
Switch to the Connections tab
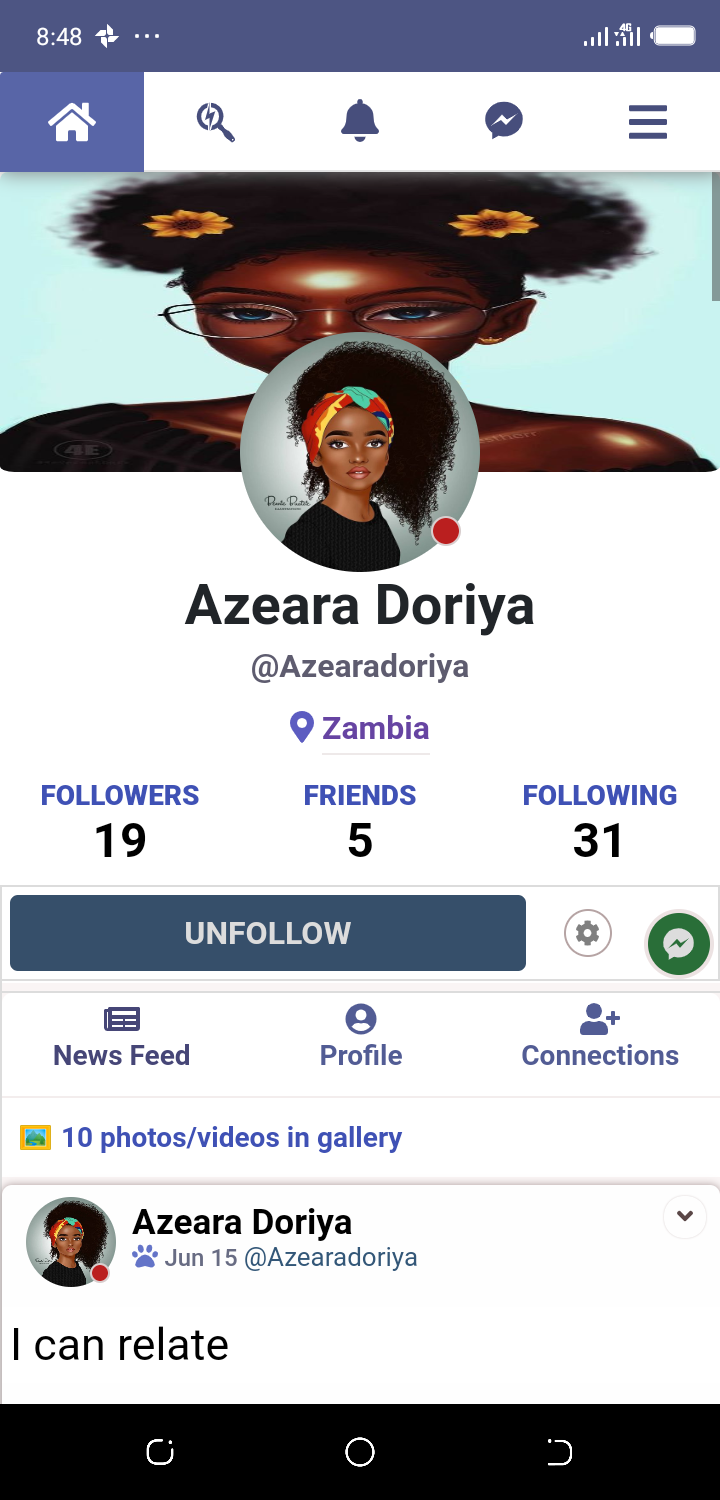599,1038
